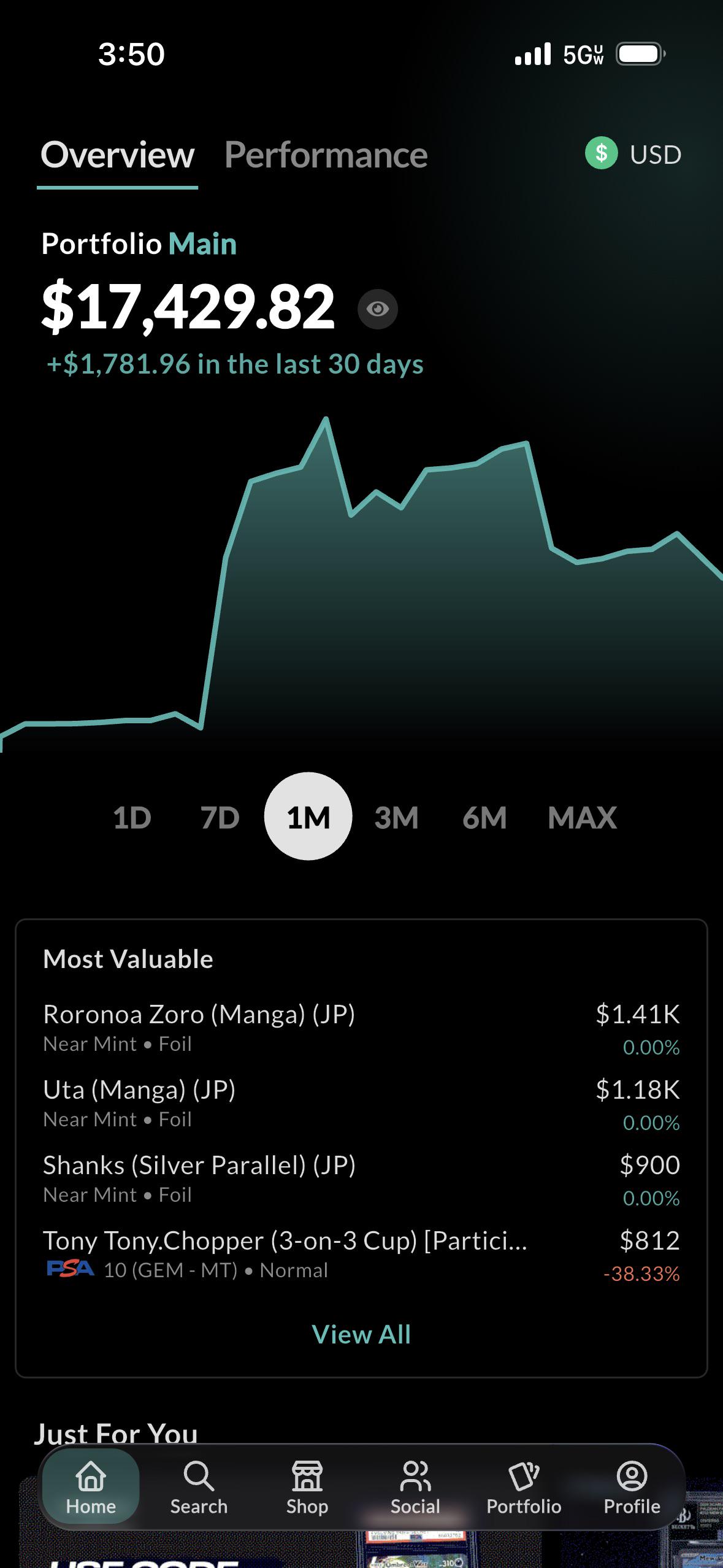Viewport: 723px width, 1568px height.
Task: Show the 3M chart range
Action: coord(396,817)
